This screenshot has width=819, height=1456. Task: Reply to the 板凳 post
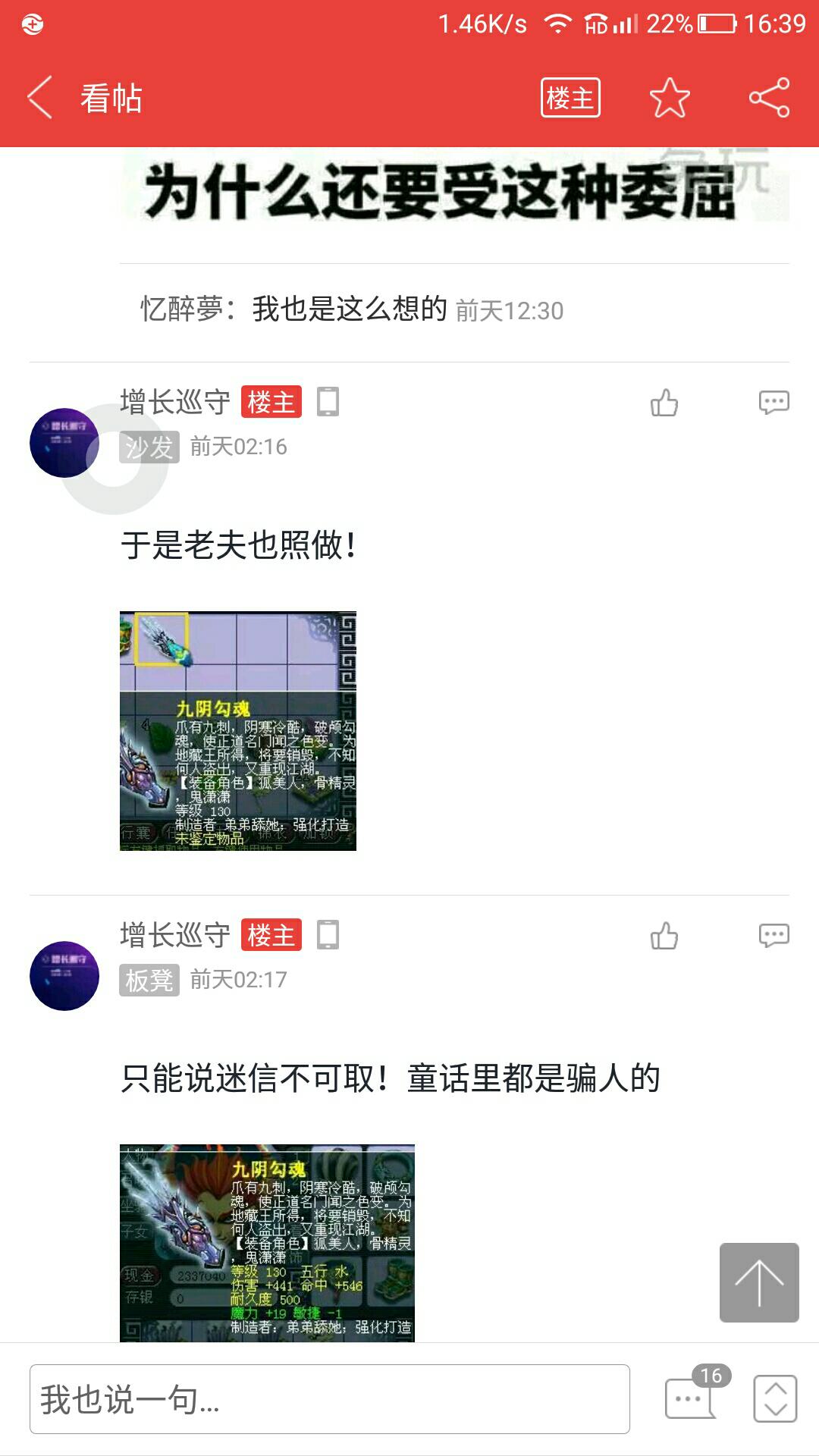coord(773,936)
